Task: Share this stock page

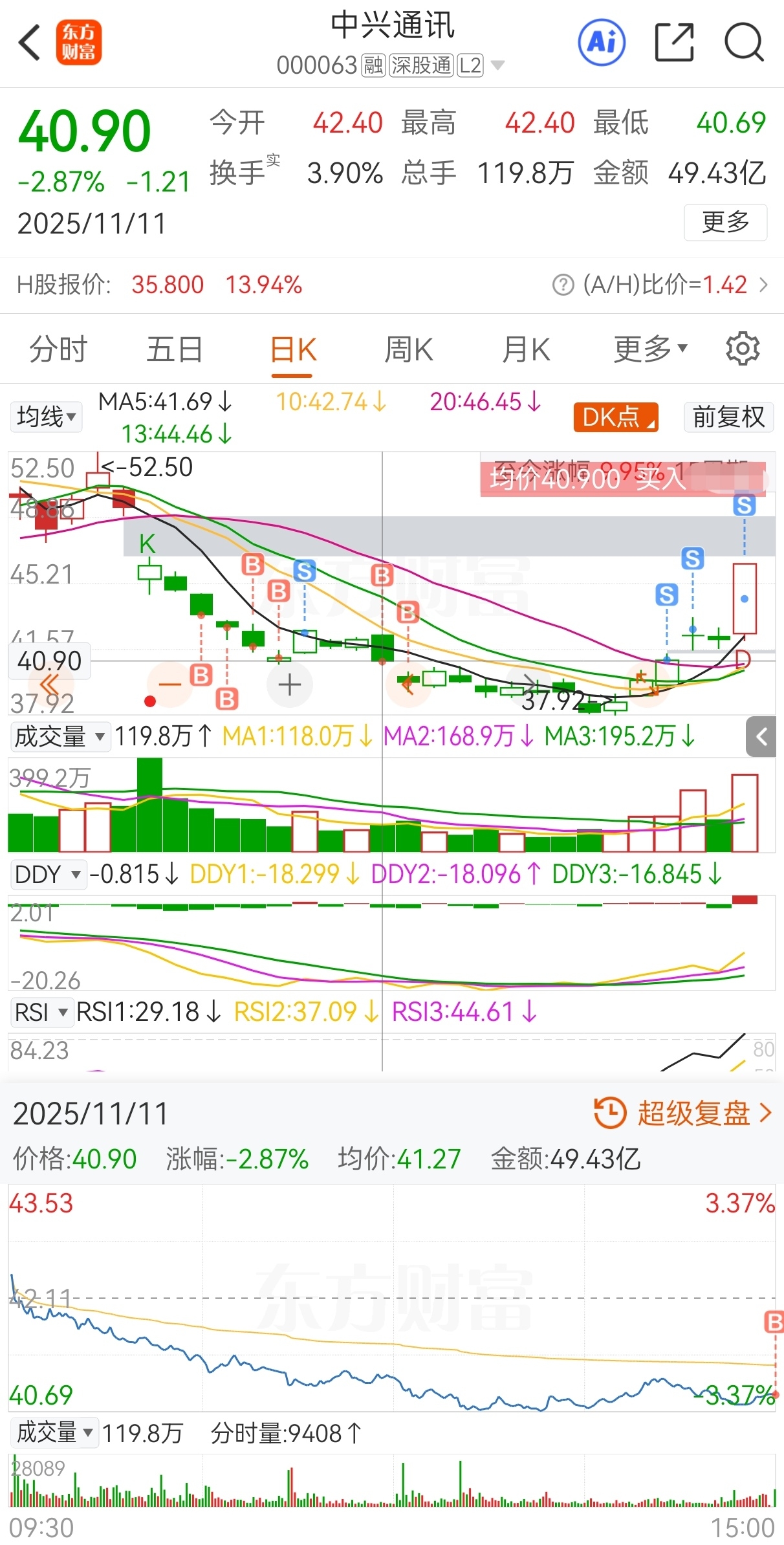Action: pos(674,43)
